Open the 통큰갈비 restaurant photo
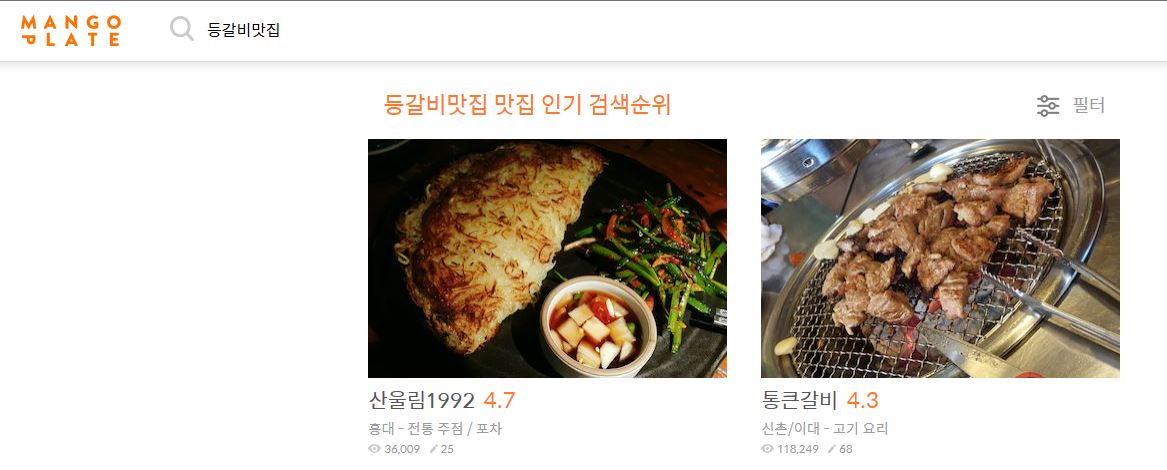 pos(940,258)
